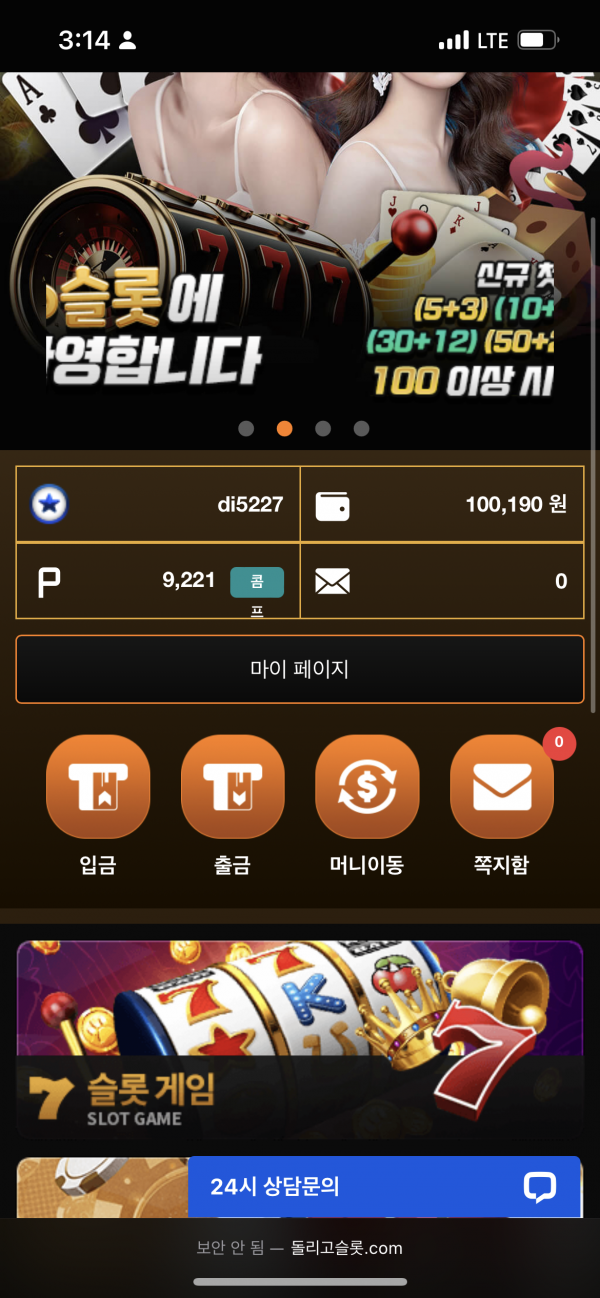Open the 쪽지함 message box
Screen dimensions: 600x1298
[501, 787]
